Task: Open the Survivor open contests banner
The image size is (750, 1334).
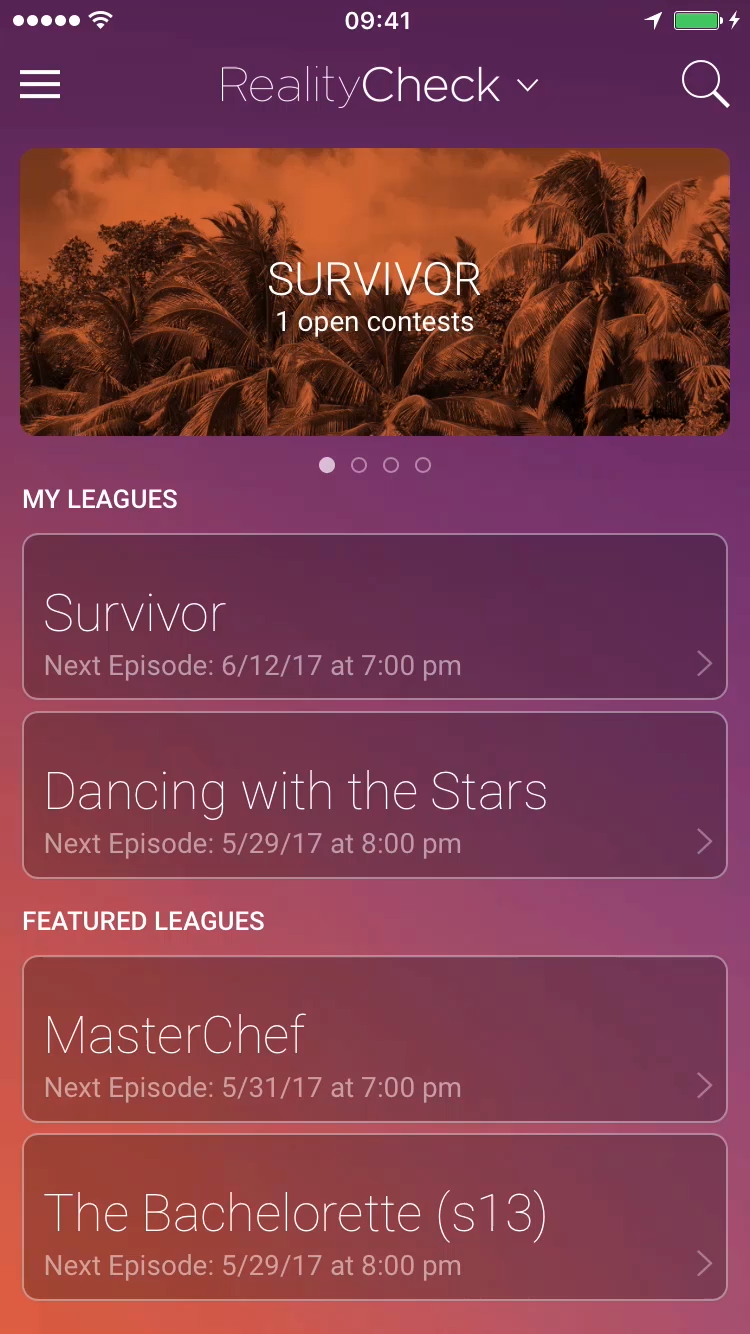Action: [x=375, y=292]
